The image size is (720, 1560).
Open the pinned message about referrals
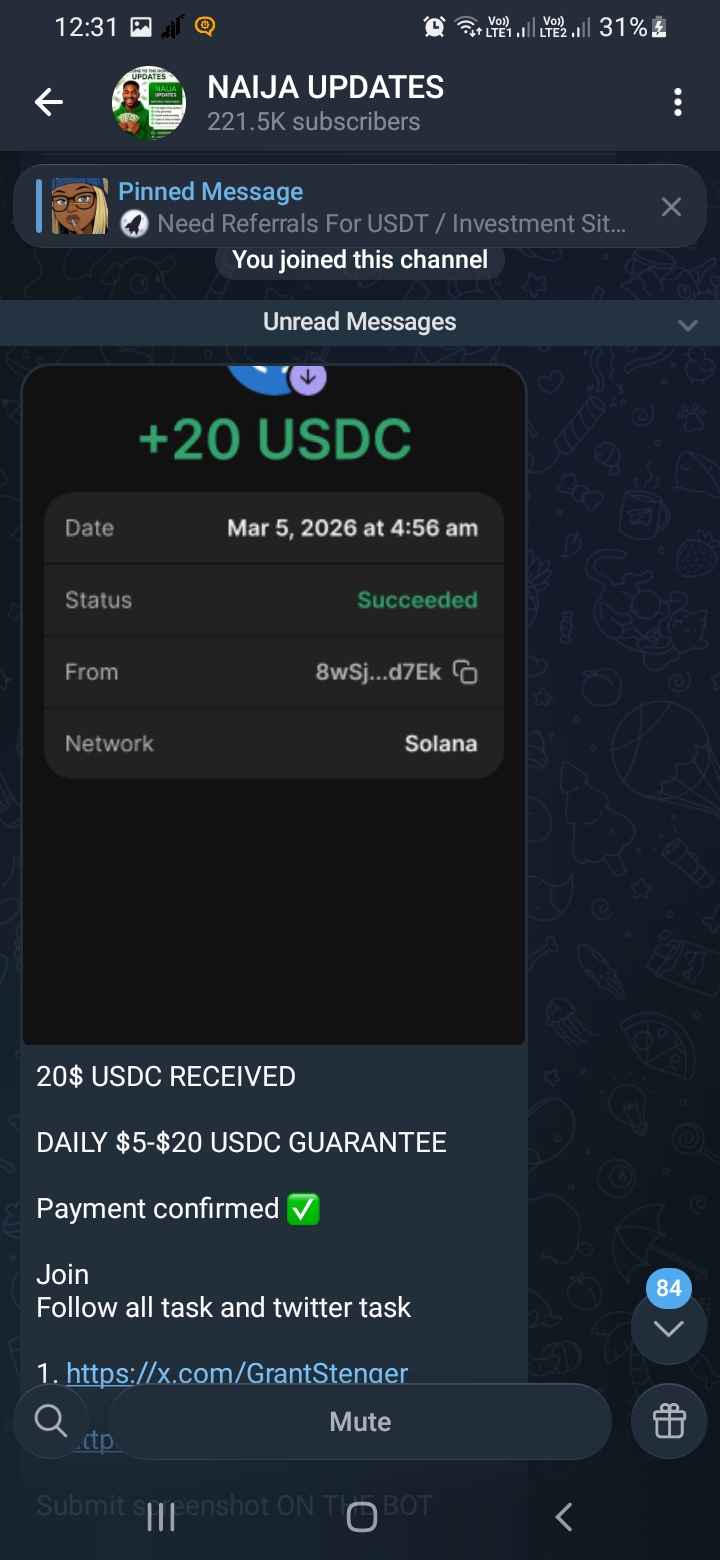pyautogui.click(x=370, y=207)
